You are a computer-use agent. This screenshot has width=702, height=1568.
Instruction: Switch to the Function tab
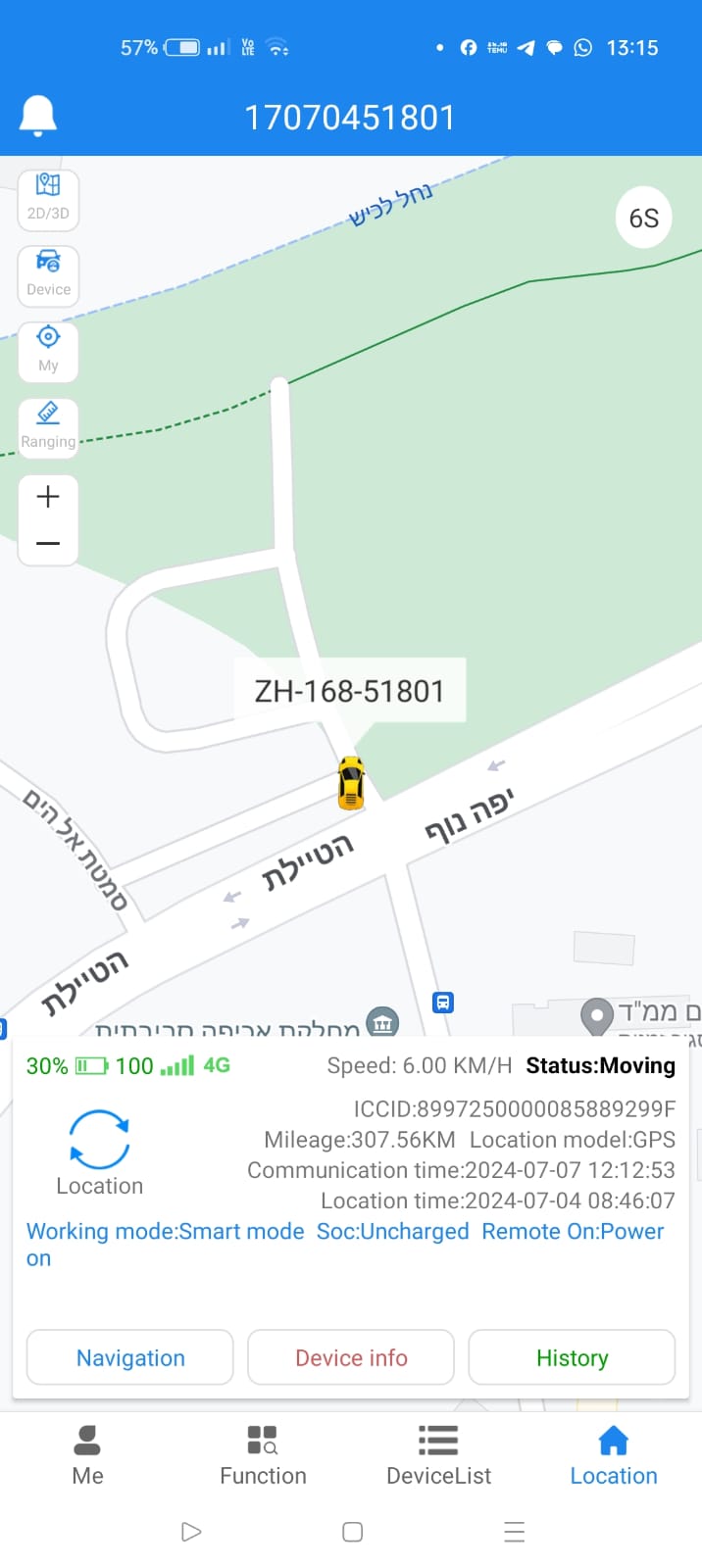(x=263, y=1455)
